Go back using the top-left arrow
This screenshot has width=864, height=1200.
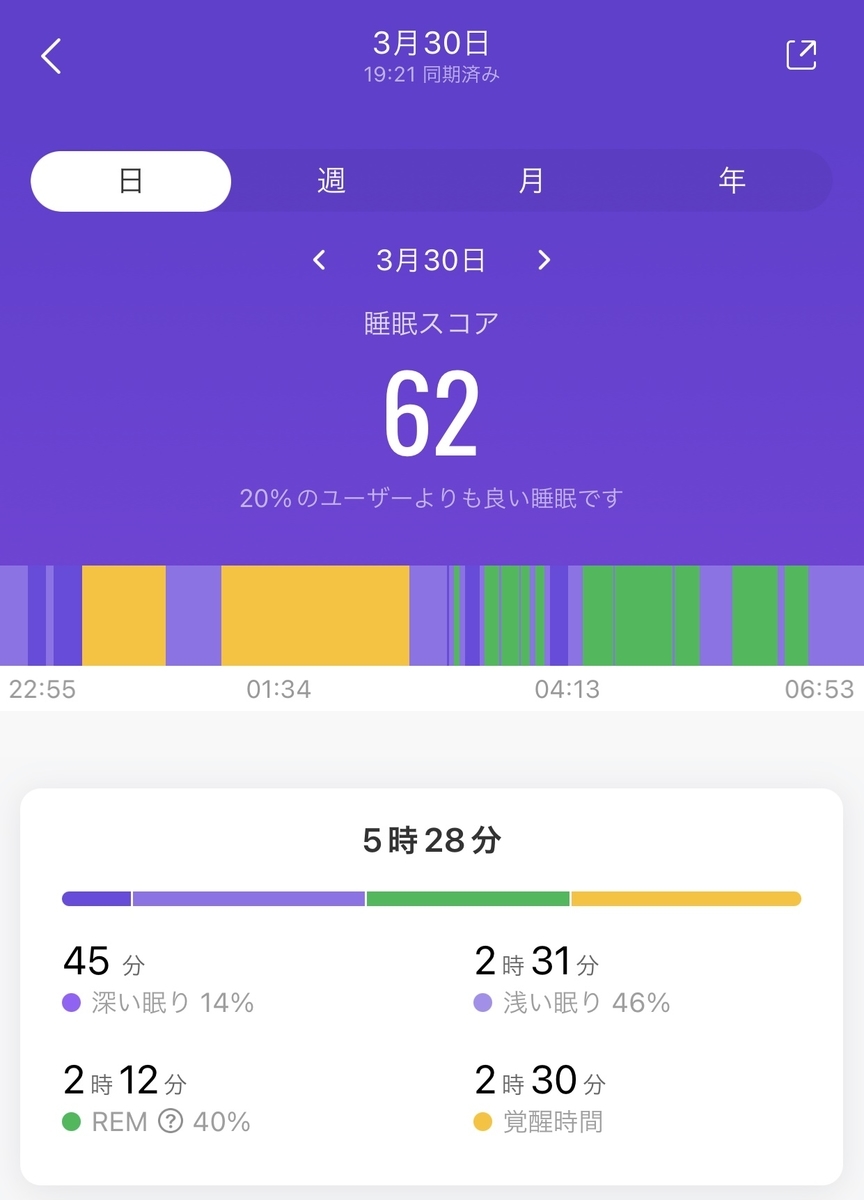[51, 57]
